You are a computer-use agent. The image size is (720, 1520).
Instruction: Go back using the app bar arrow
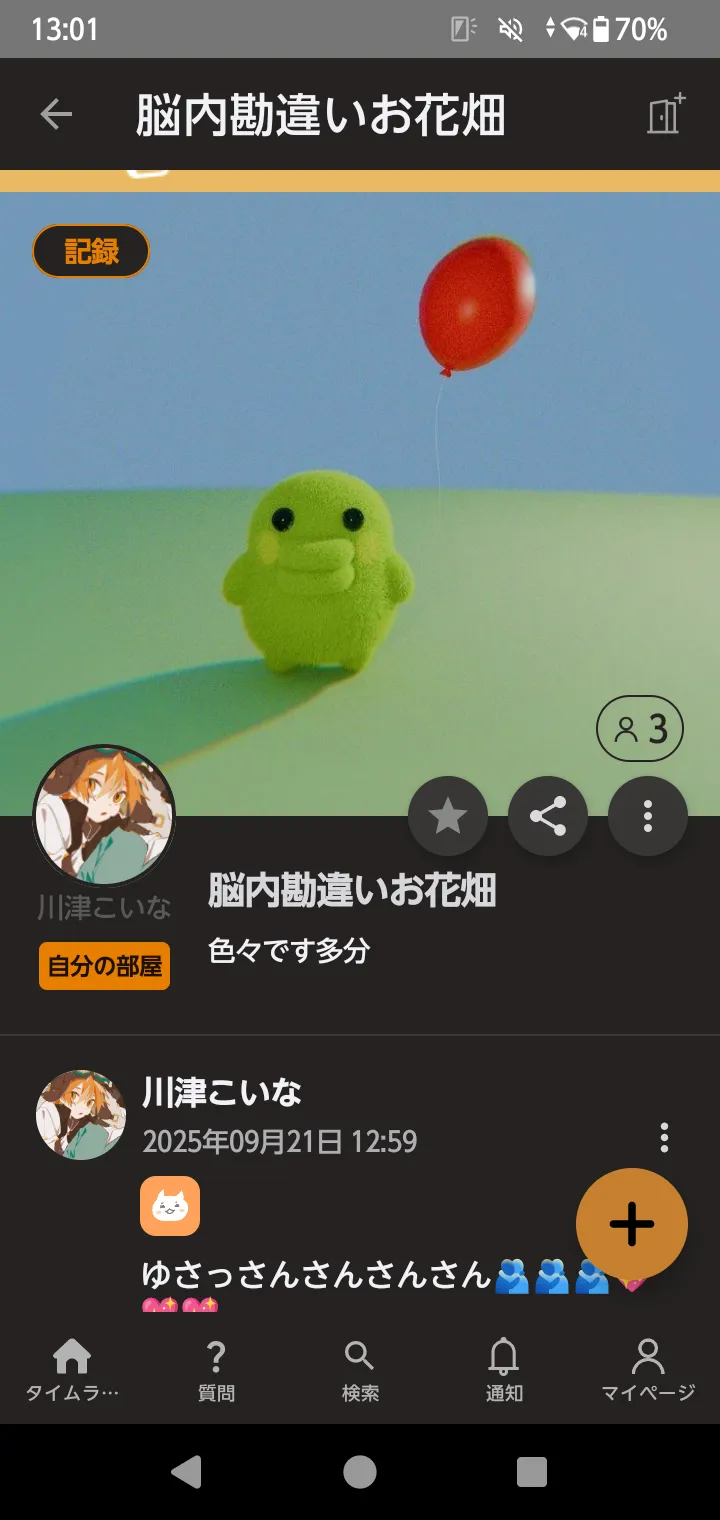click(56, 115)
